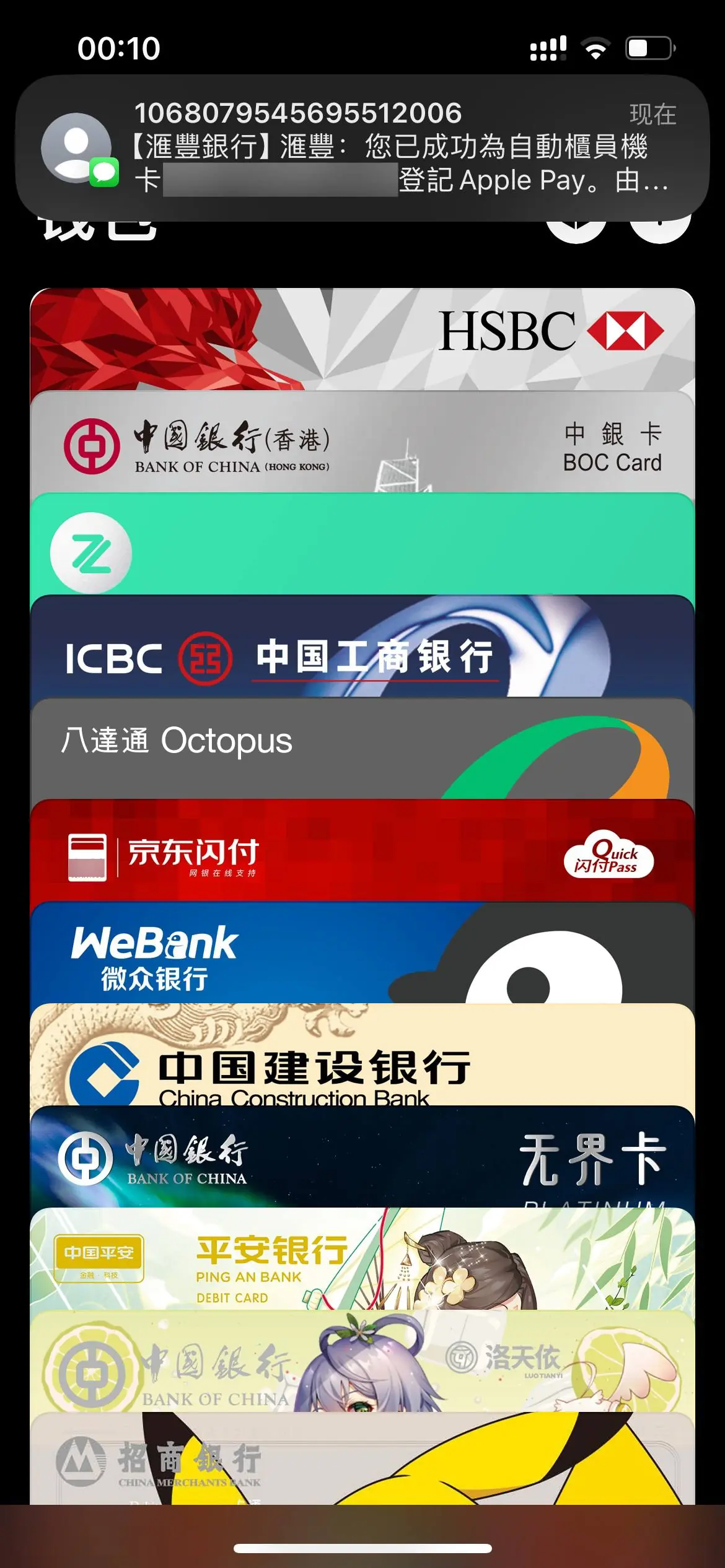725x1568 pixels.
Task: Choose the China Construction Bank card
Action: tap(362, 1056)
